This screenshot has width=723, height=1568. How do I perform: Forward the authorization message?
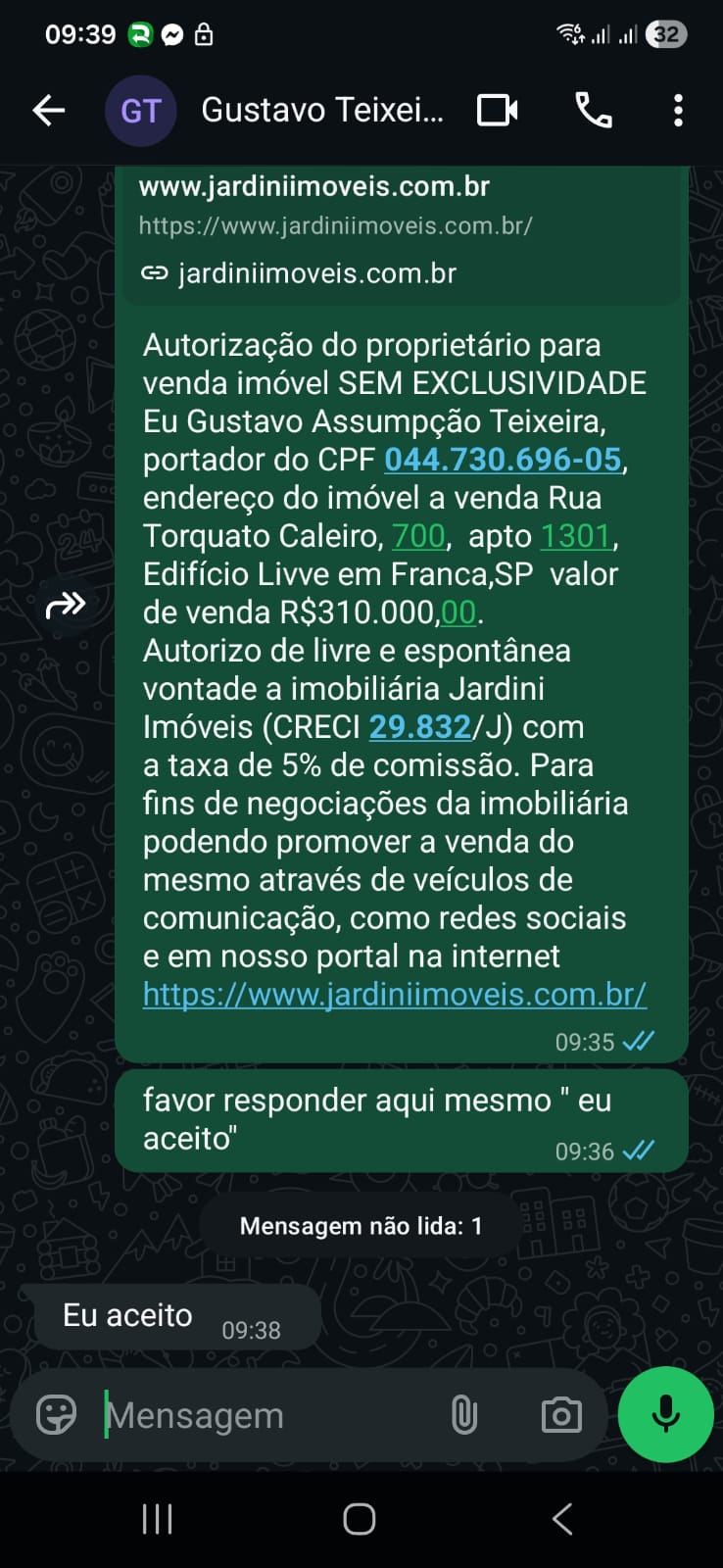click(x=65, y=605)
